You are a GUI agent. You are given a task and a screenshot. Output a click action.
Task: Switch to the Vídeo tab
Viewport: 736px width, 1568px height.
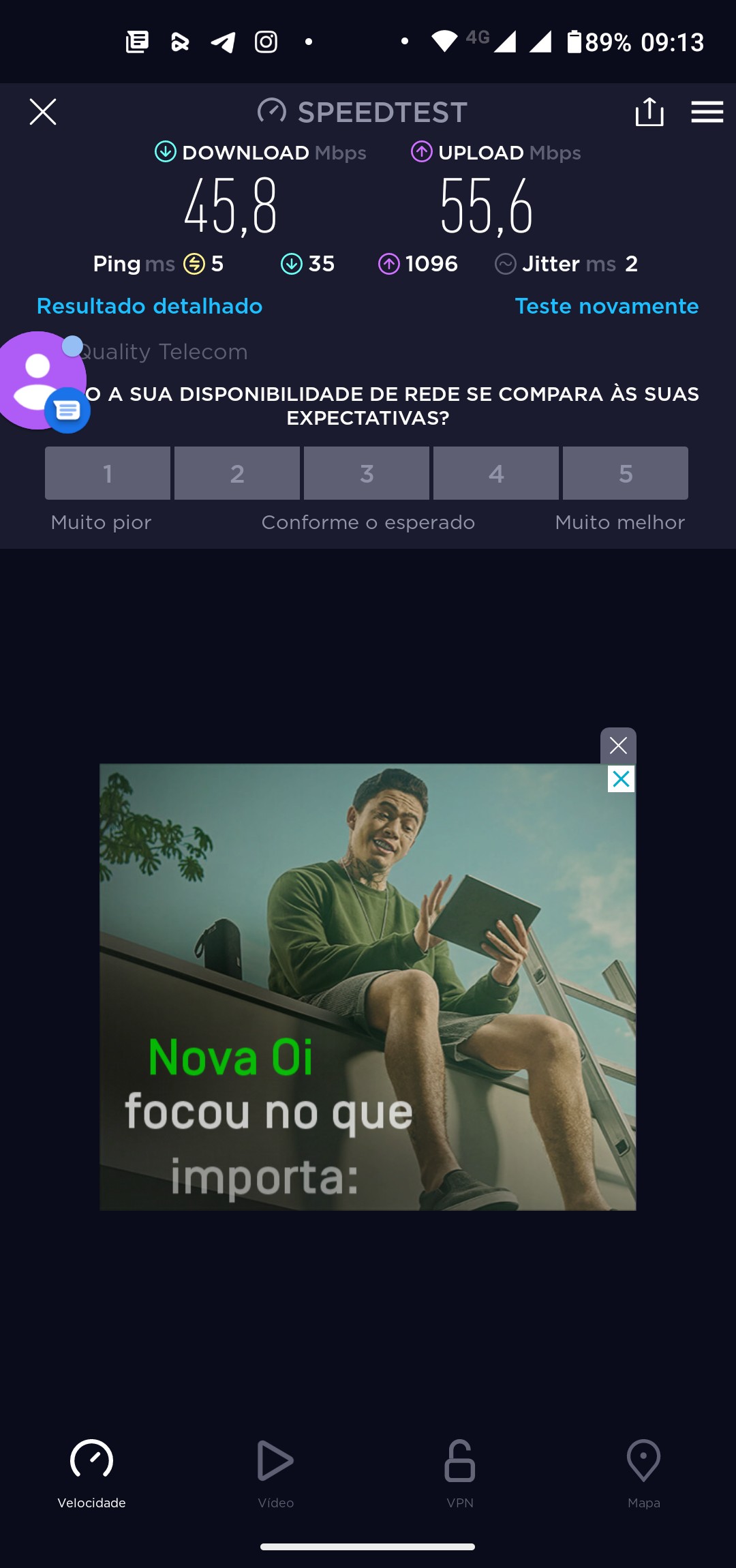[275, 1472]
